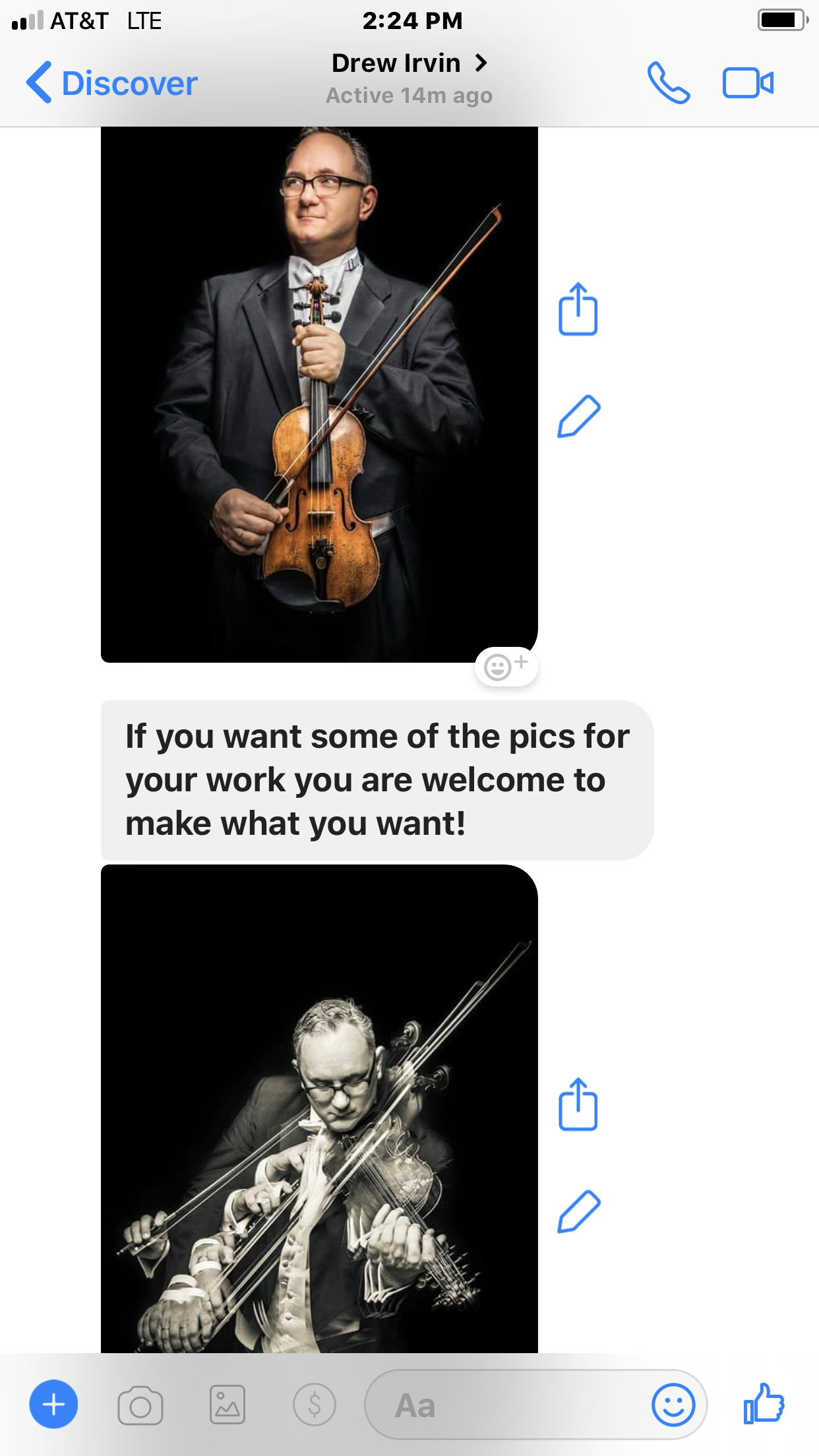The image size is (819, 1456).
Task: Add a reaction to the color photo
Action: tap(506, 666)
